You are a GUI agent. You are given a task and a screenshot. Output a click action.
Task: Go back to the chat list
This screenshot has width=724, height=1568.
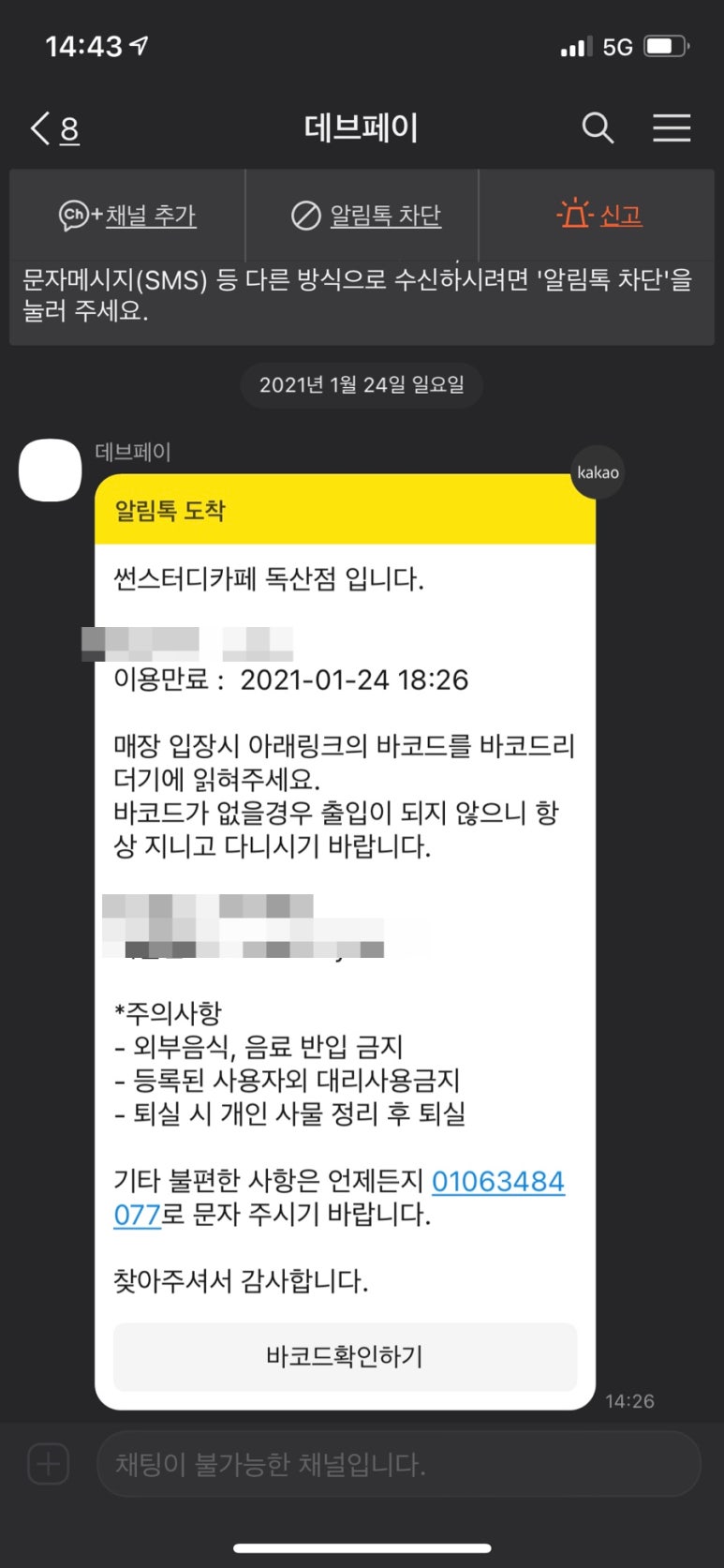coord(53,128)
